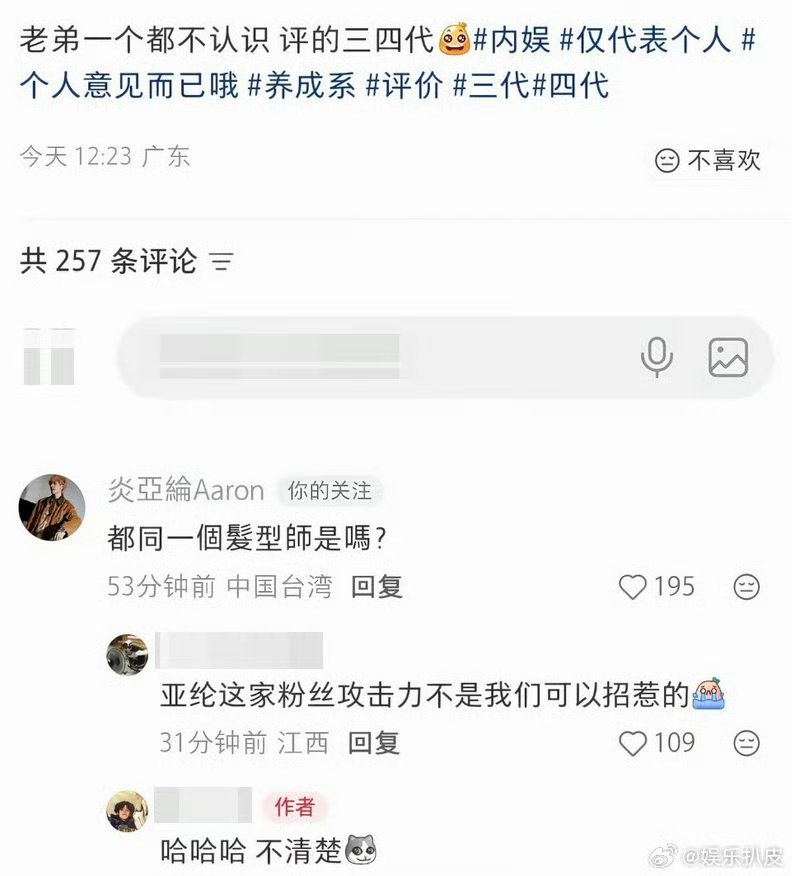792x876 pixels.
Task: Like Aaron's comment showing 195 likes
Action: [632, 587]
